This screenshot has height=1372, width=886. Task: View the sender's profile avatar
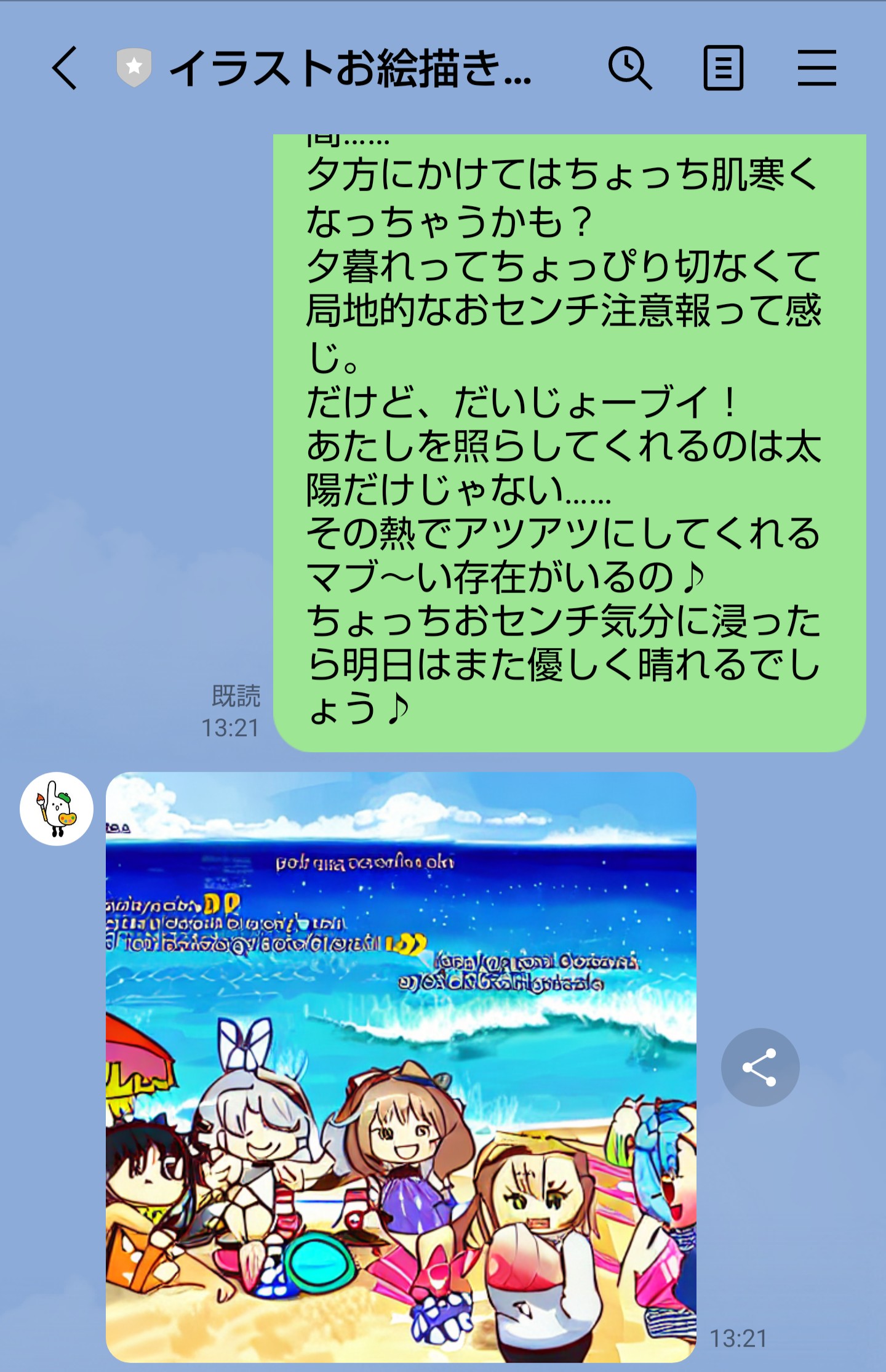click(x=57, y=808)
